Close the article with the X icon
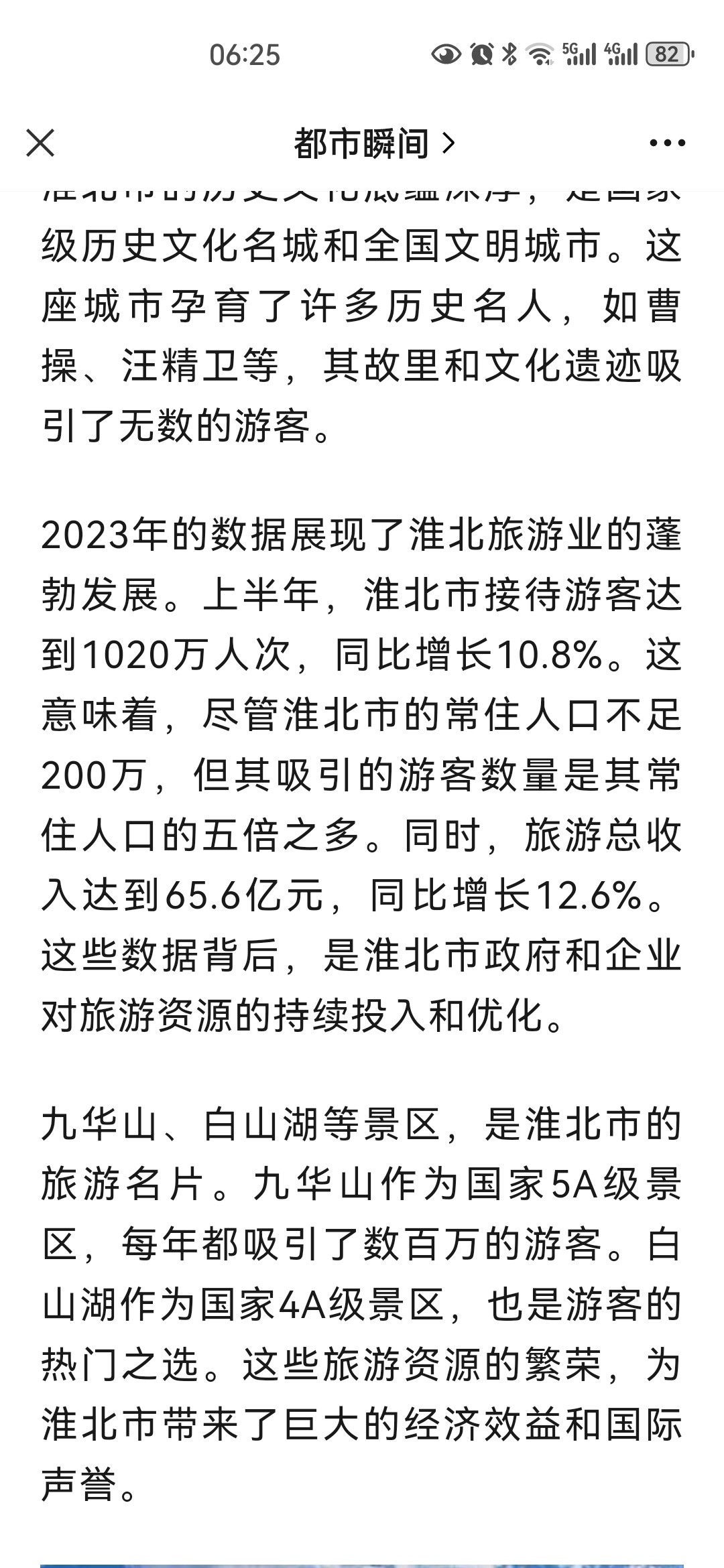 click(x=40, y=143)
